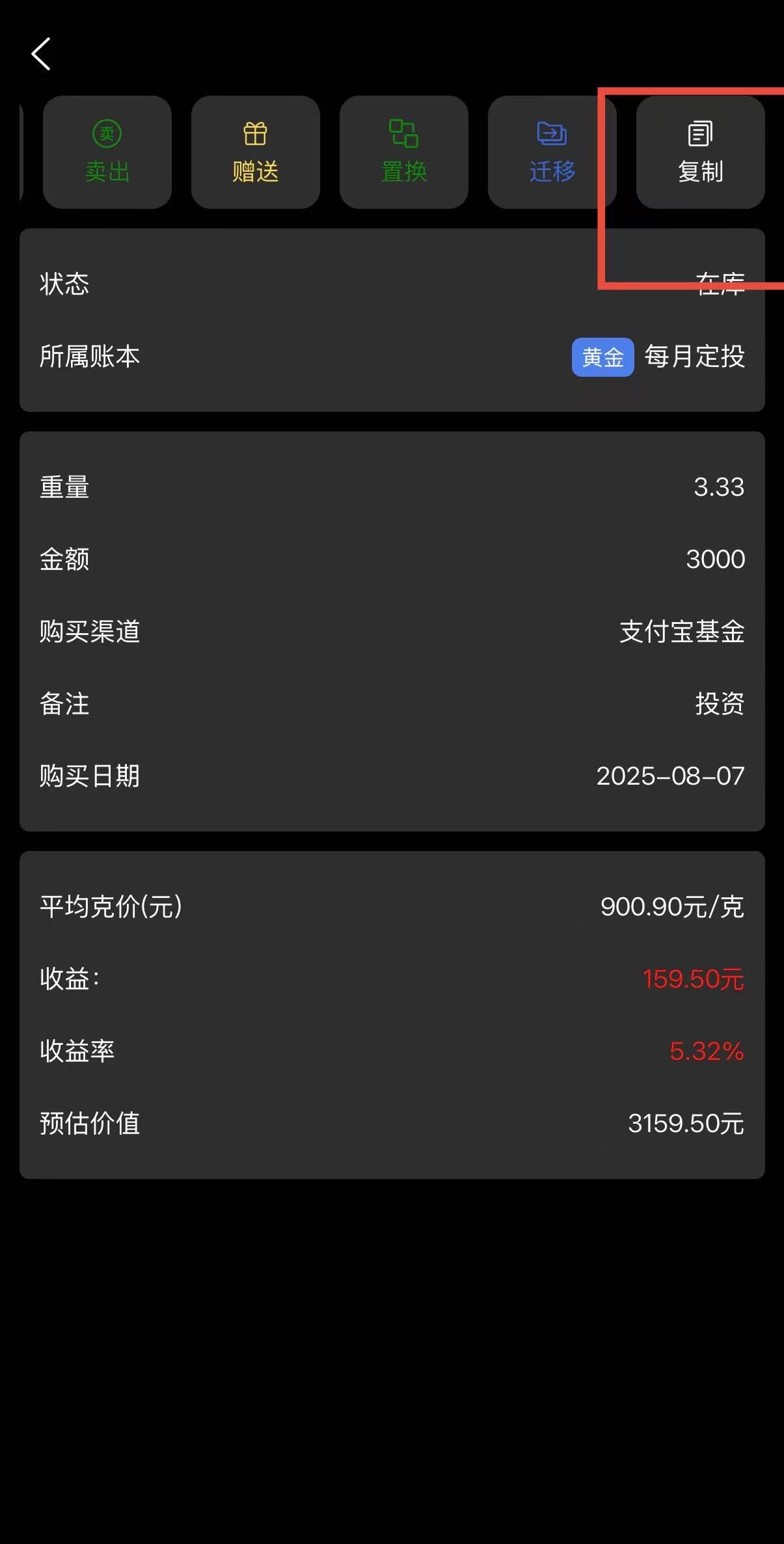Tap the 卖出 (sell) button
The height and width of the screenshot is (1544, 784).
point(107,152)
